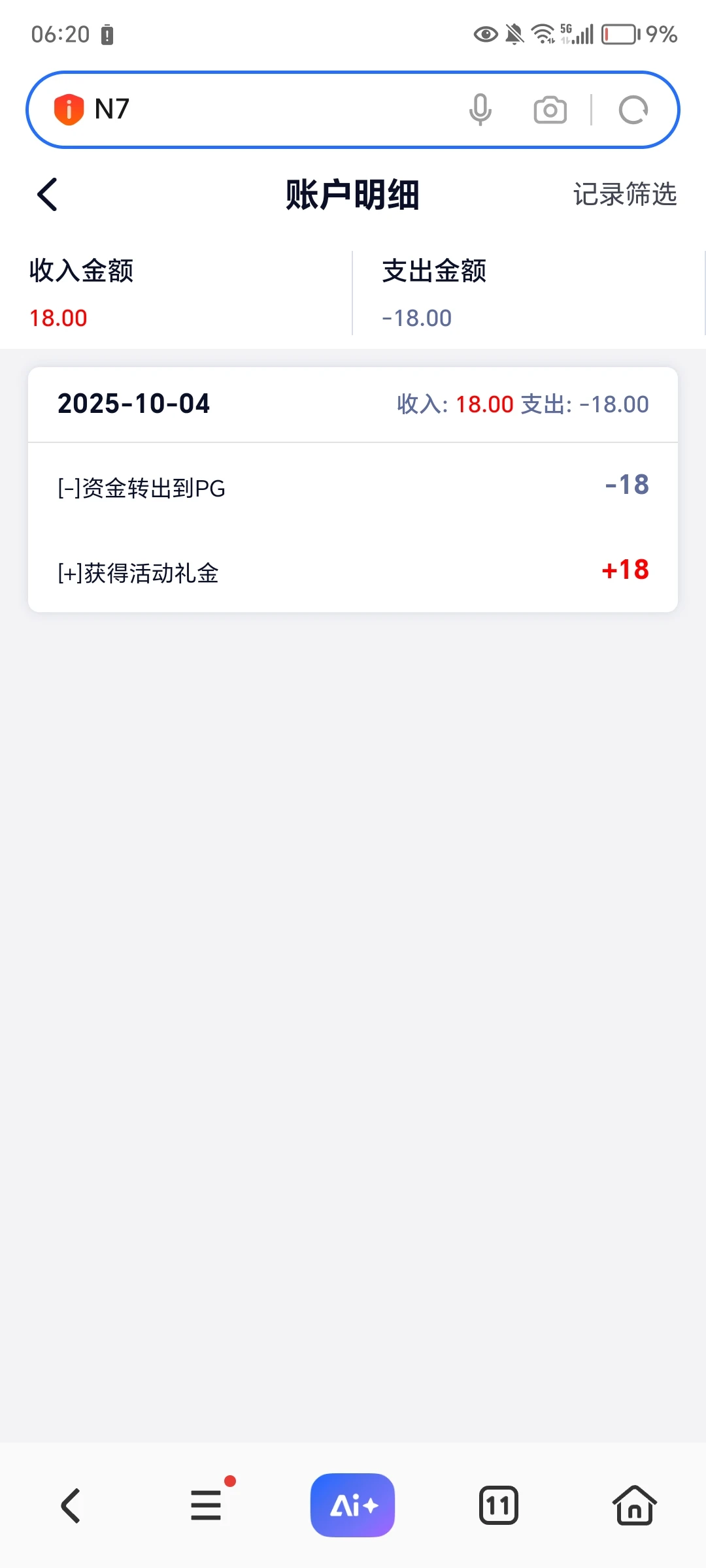Tap the home icon in the navigation bar
The height and width of the screenshot is (1568, 706).
633,1505
